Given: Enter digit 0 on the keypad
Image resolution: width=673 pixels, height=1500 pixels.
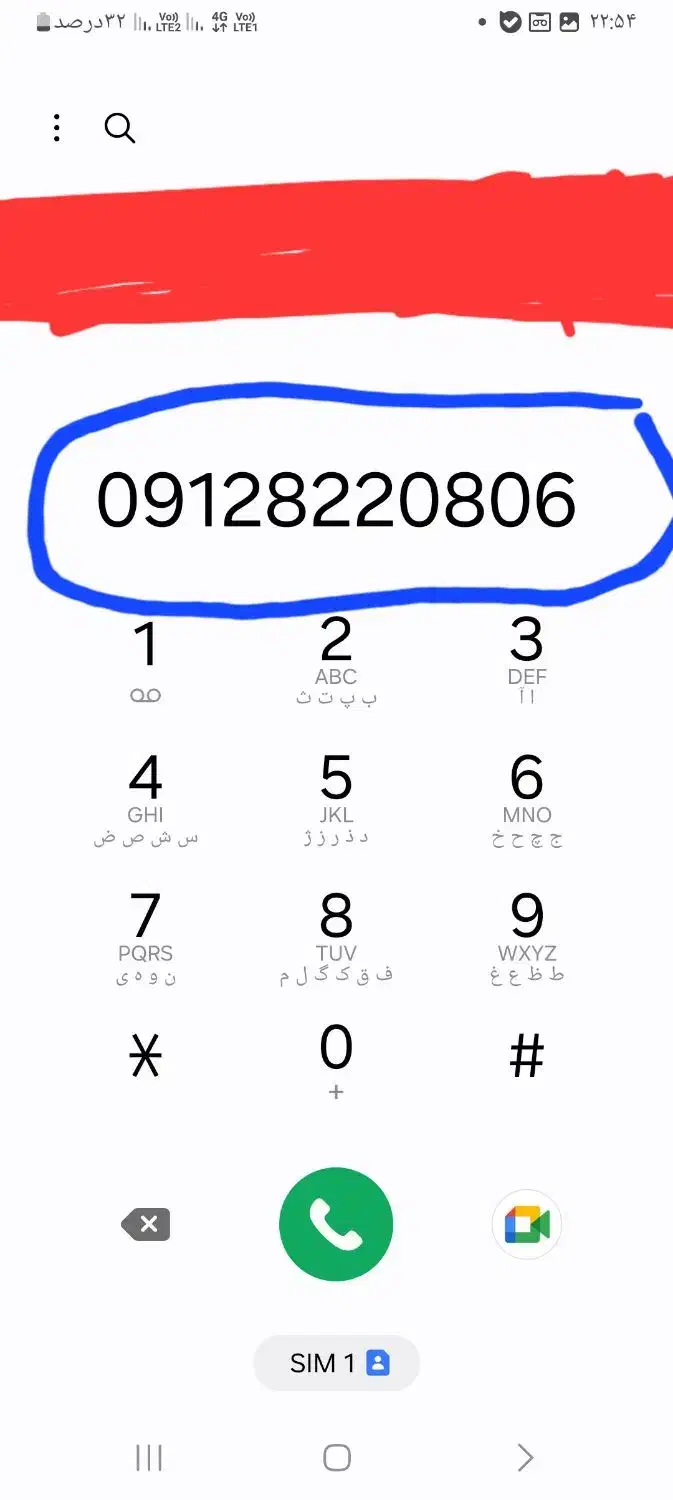Looking at the screenshot, I should (336, 1062).
